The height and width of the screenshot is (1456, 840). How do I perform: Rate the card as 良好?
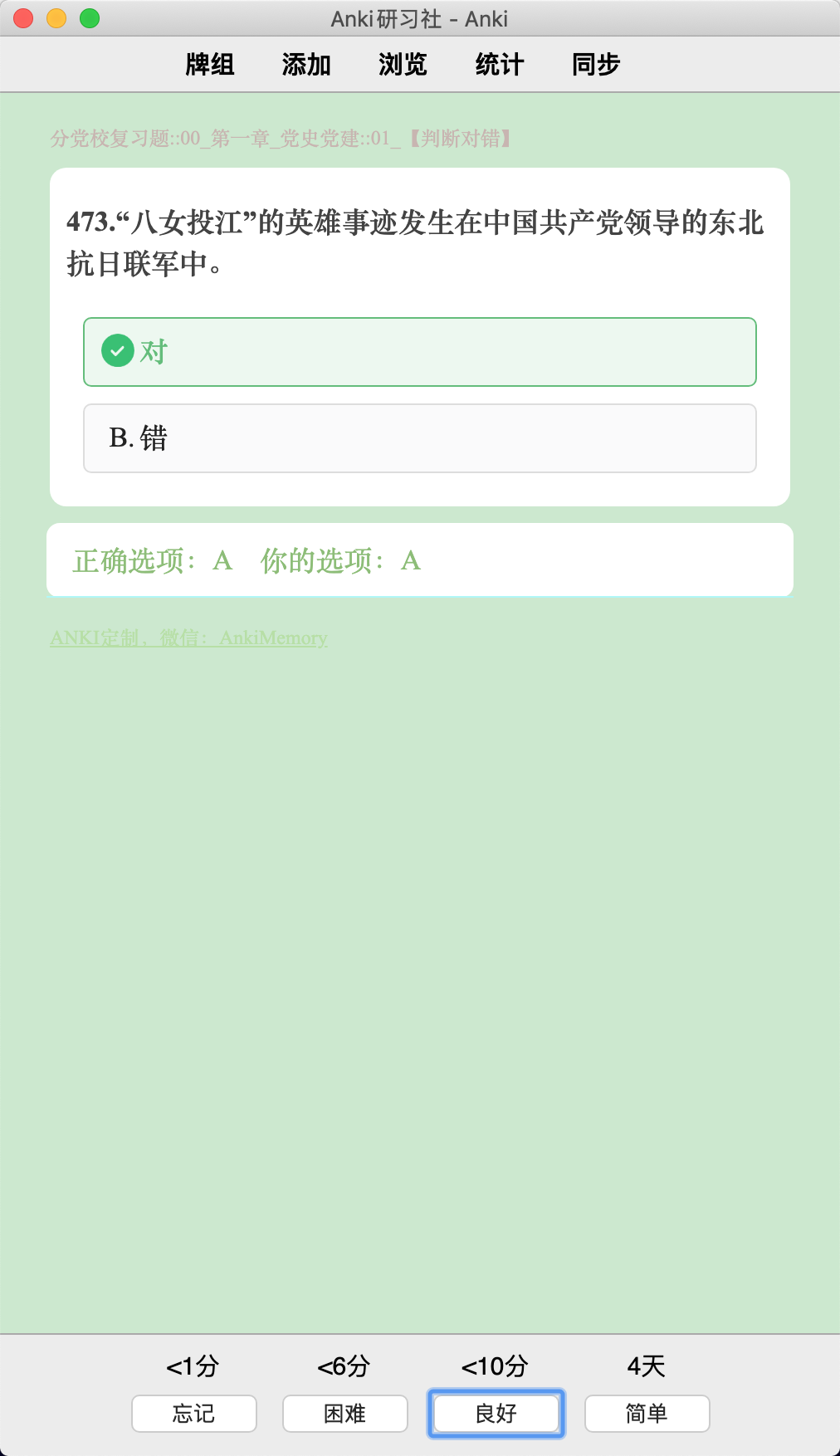point(496,1413)
